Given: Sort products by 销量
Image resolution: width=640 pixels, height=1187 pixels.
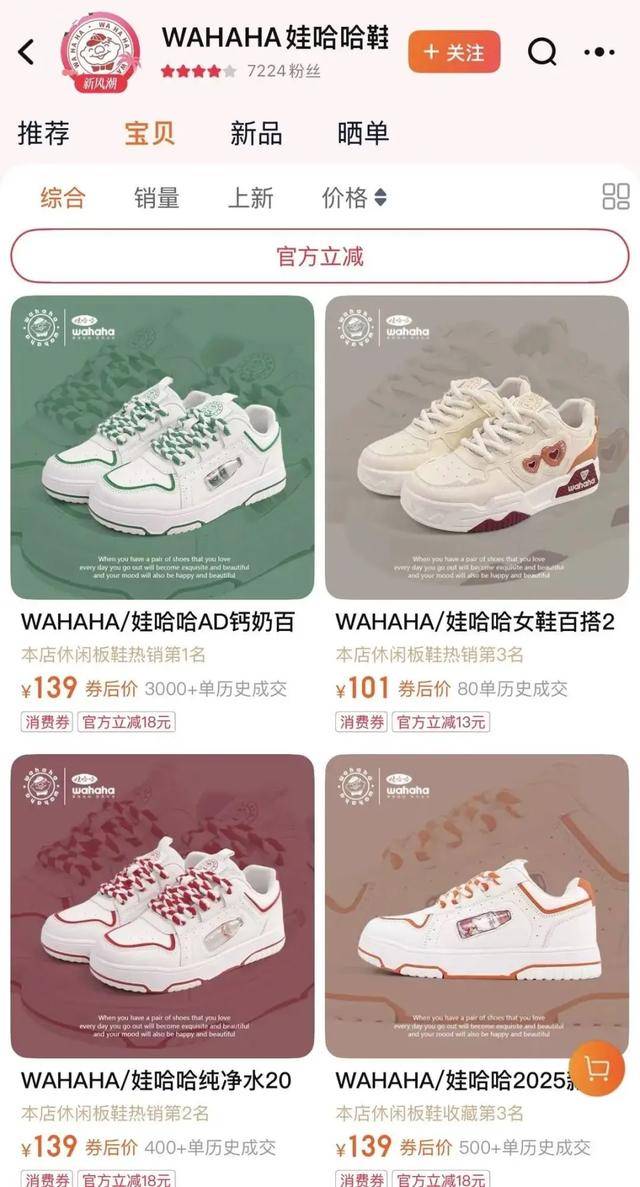Looking at the screenshot, I should [x=157, y=197].
